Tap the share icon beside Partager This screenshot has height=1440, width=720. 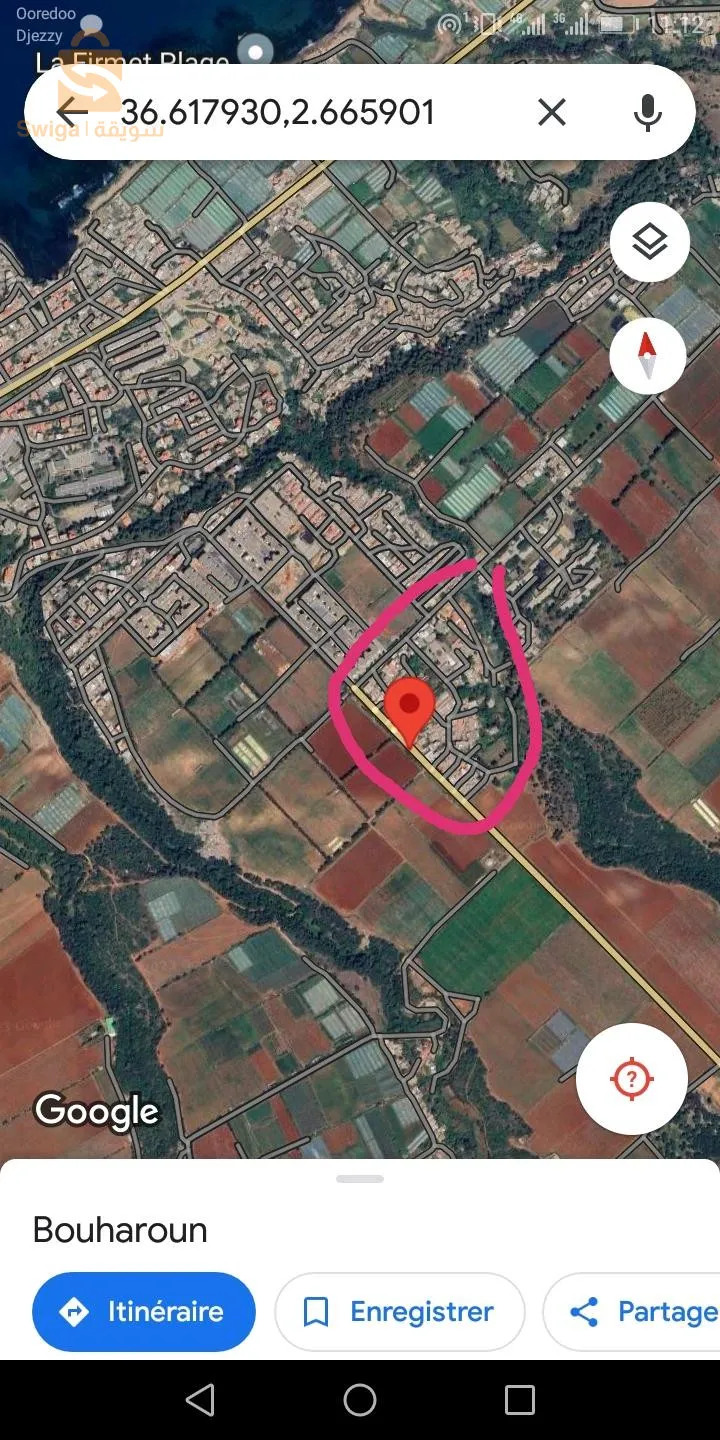584,1311
